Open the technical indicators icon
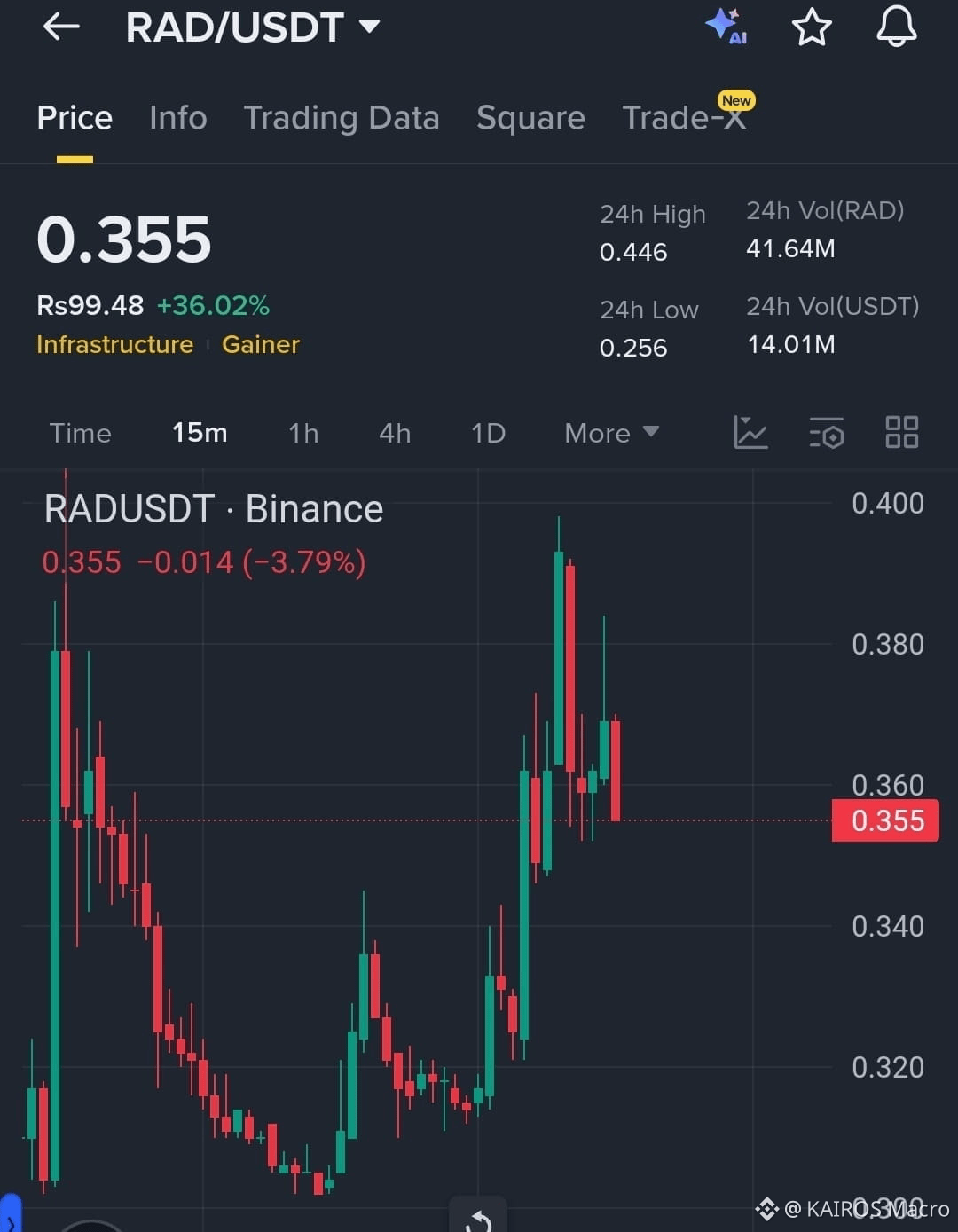The width and height of the screenshot is (958, 1232). 826,433
